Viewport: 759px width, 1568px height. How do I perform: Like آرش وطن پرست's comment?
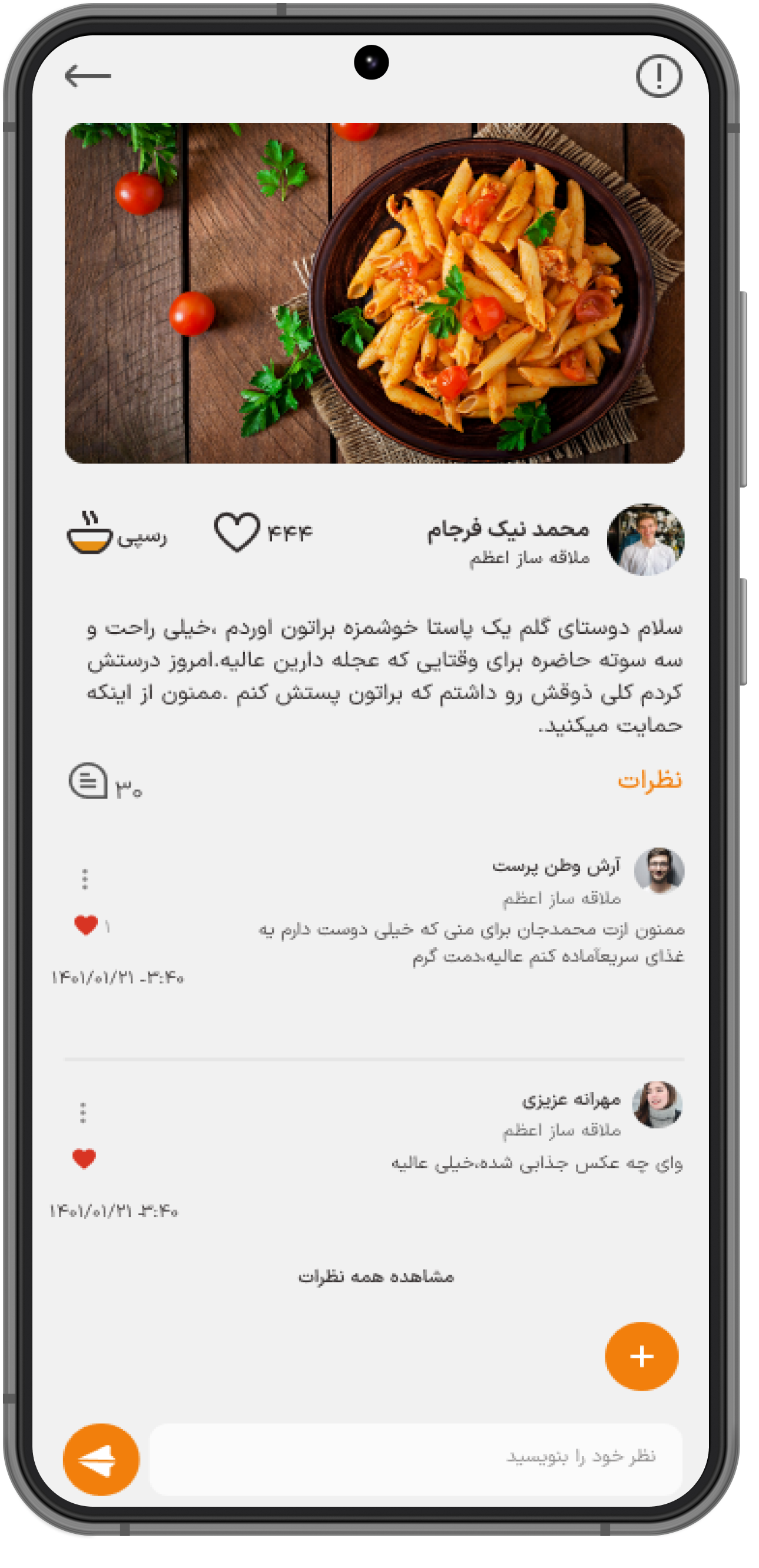tap(86, 925)
